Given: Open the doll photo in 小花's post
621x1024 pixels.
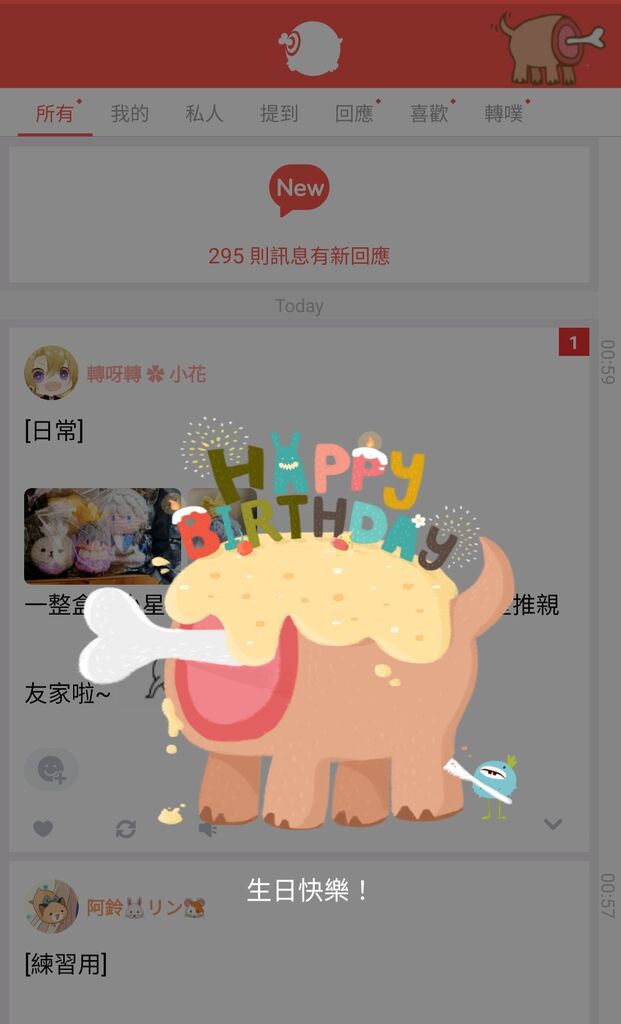Looking at the screenshot, I should point(102,536).
